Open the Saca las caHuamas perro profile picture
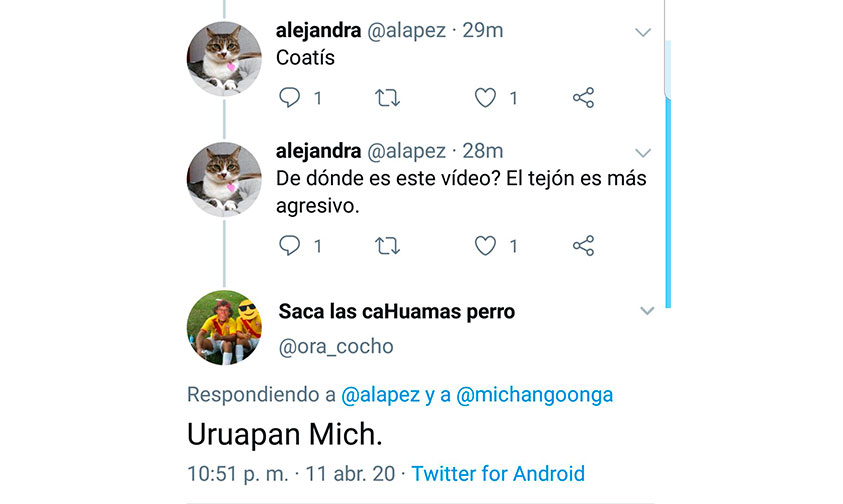843x504 pixels. (225, 328)
